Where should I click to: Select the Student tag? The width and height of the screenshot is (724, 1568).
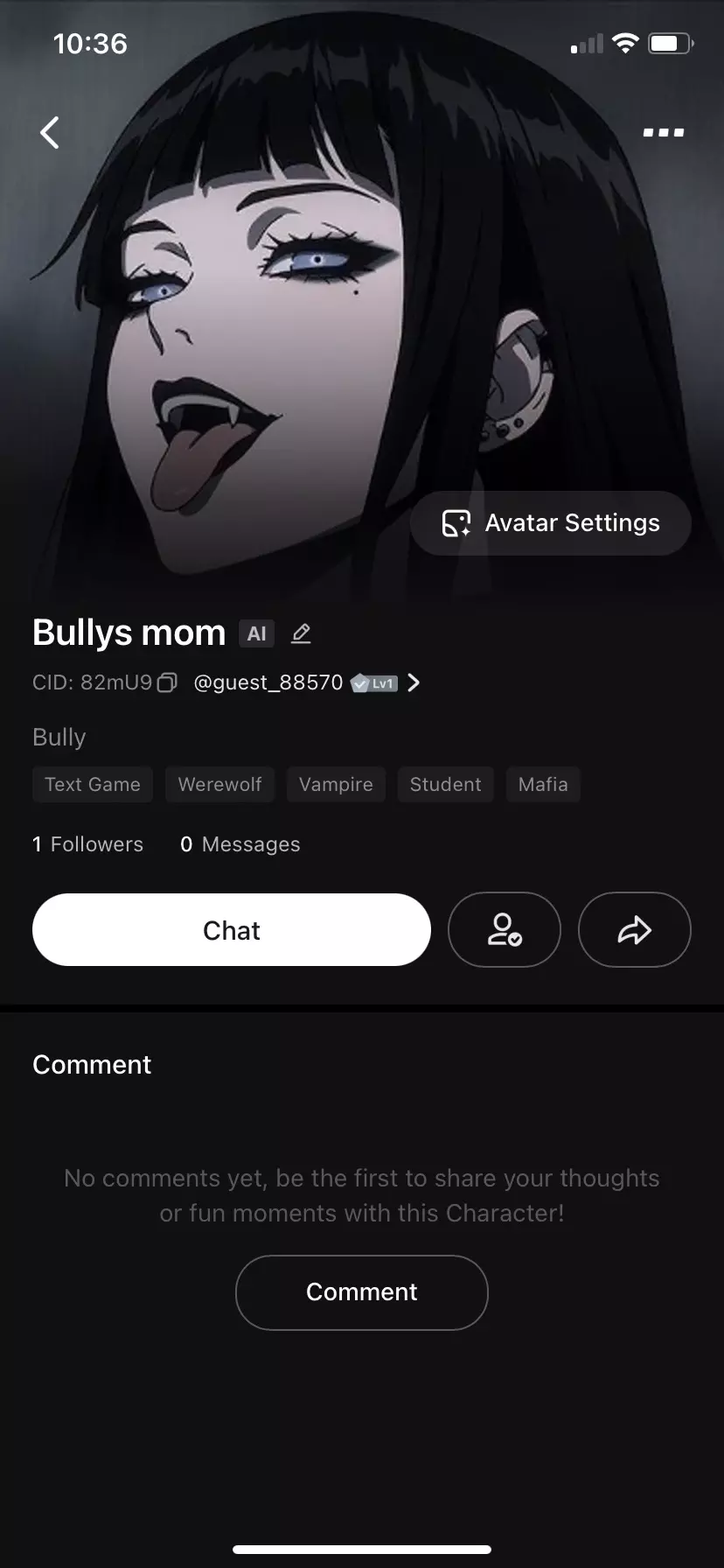click(445, 785)
